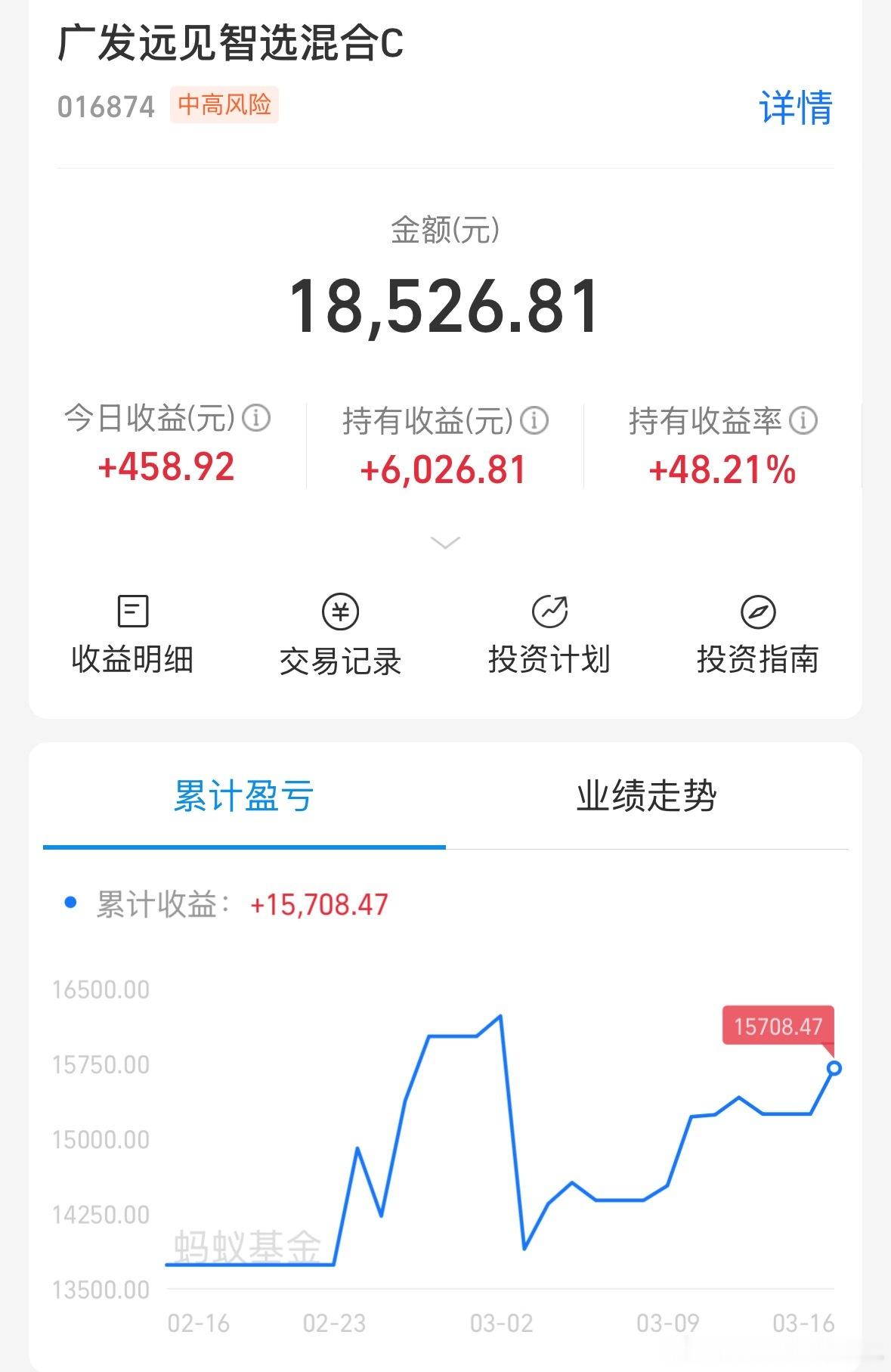Select the 累计盈亏 tab
Image resolution: width=891 pixels, height=1372 pixels.
click(243, 797)
